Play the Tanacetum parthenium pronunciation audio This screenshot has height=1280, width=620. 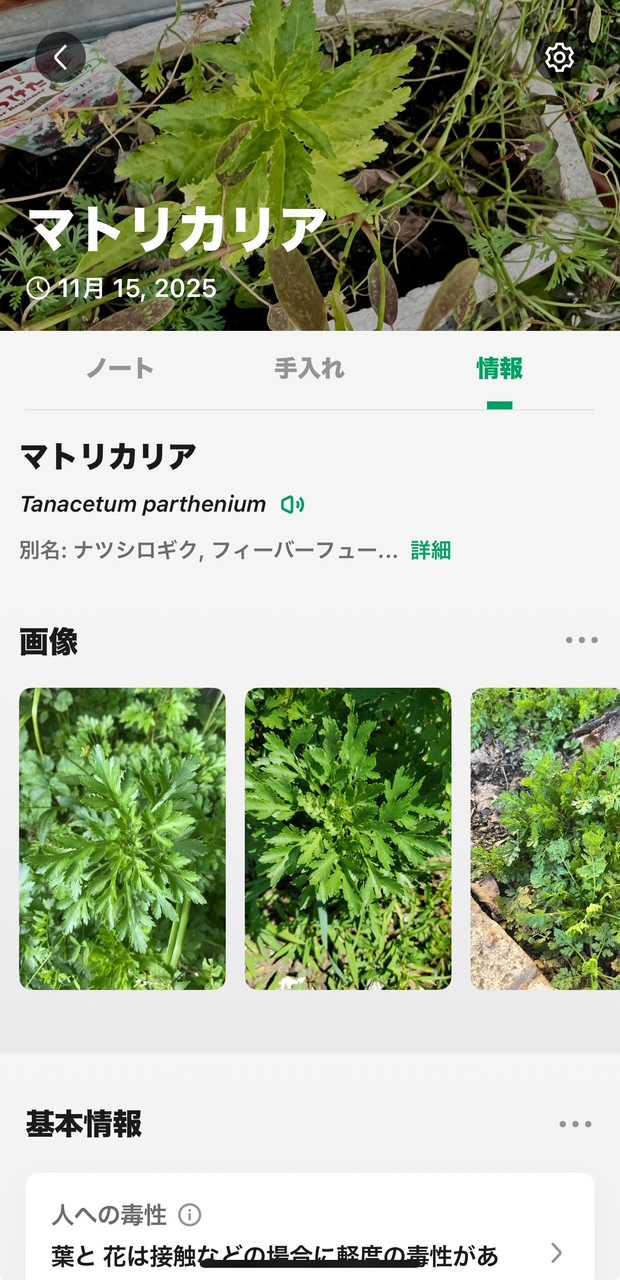pos(292,504)
